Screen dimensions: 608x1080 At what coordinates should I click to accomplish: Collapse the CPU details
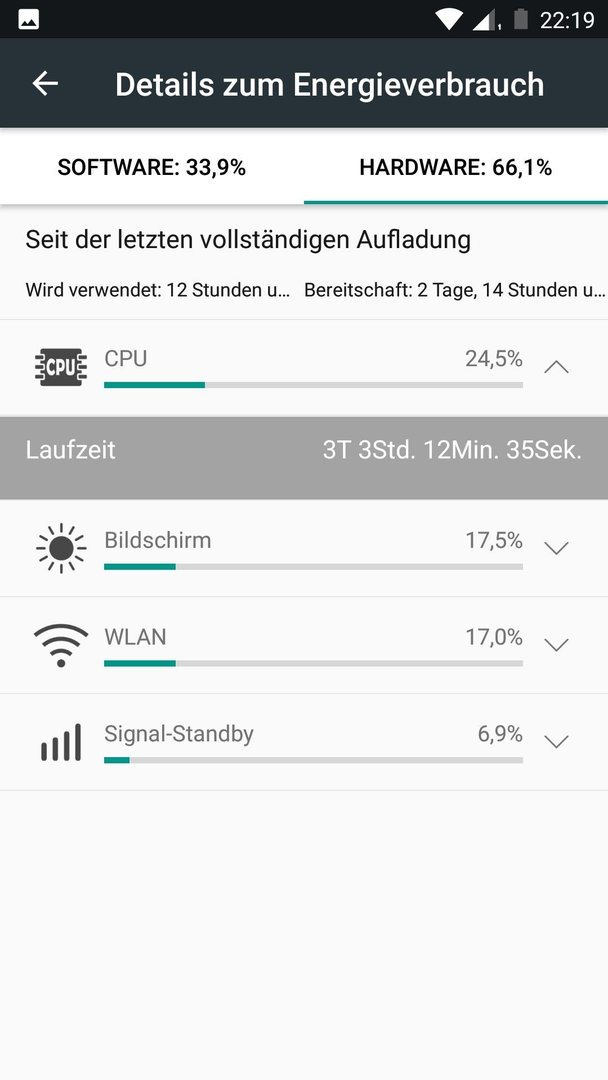click(x=556, y=368)
